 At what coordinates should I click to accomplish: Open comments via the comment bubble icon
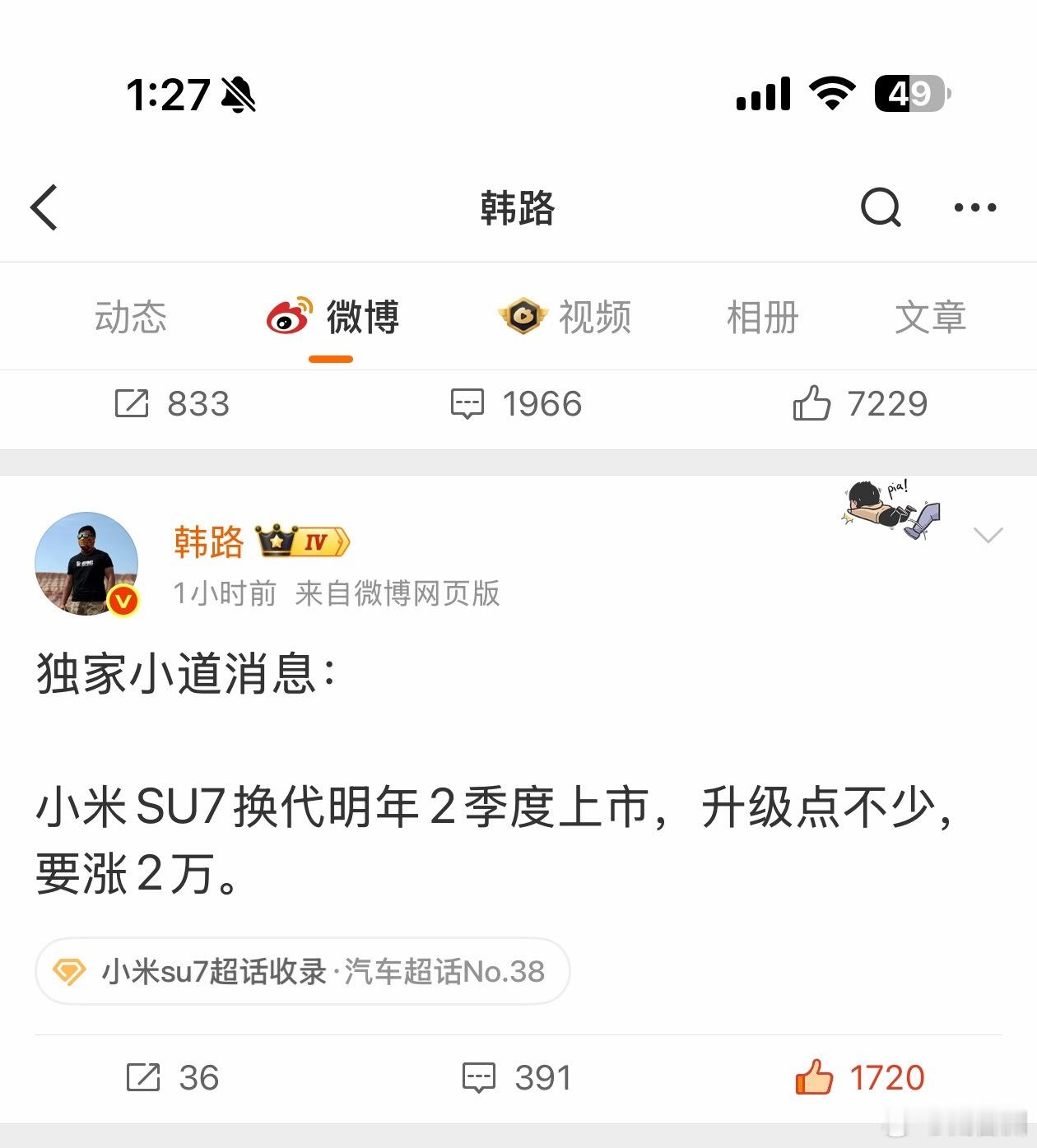[x=481, y=1076]
